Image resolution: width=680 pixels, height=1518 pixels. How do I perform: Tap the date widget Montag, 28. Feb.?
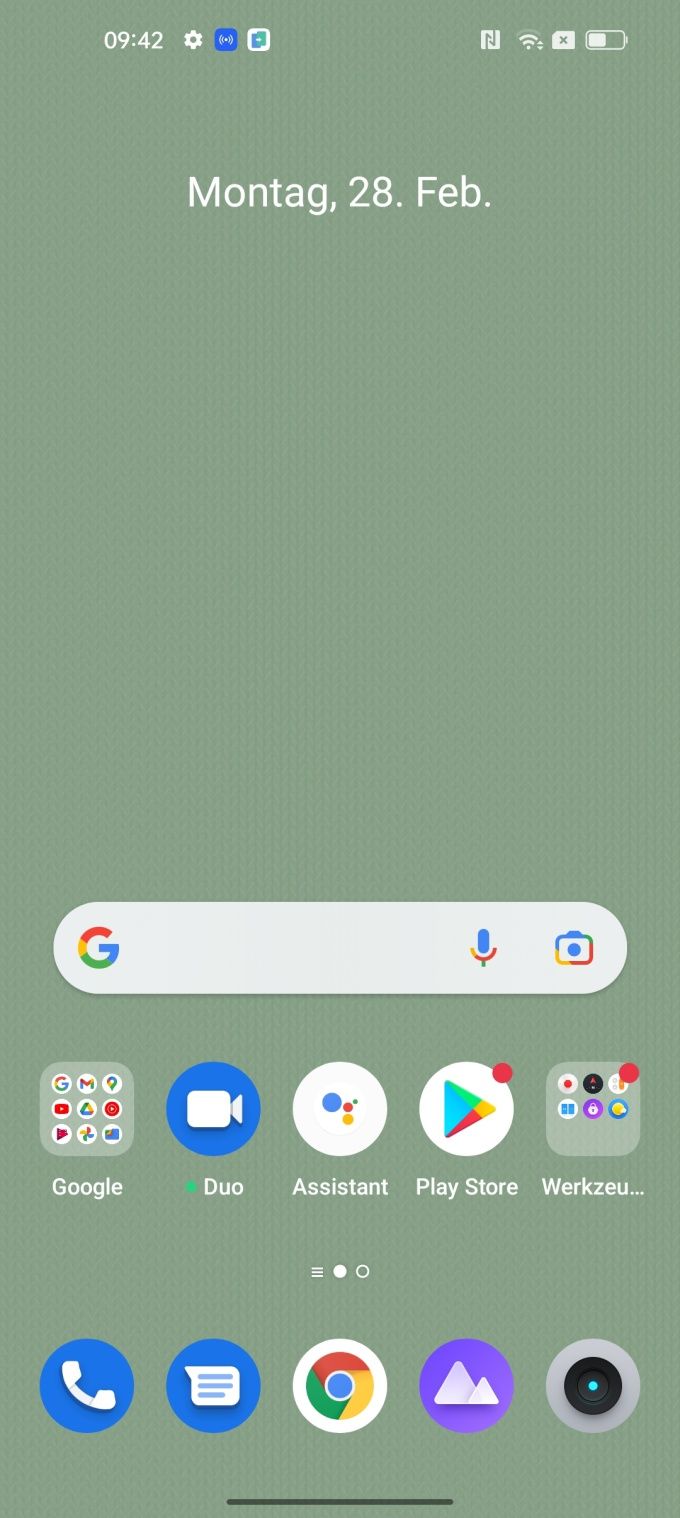(x=340, y=192)
